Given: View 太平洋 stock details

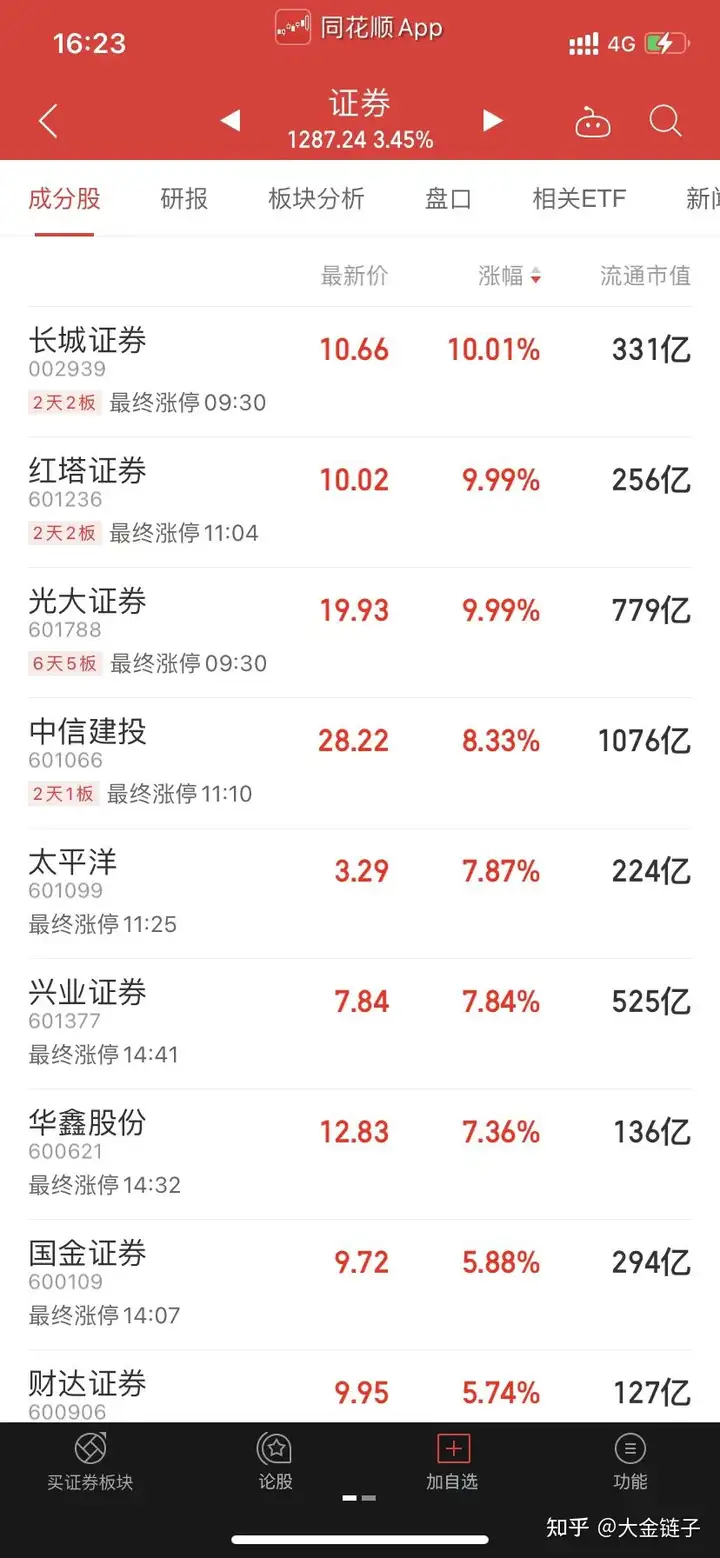Looking at the screenshot, I should [x=360, y=894].
